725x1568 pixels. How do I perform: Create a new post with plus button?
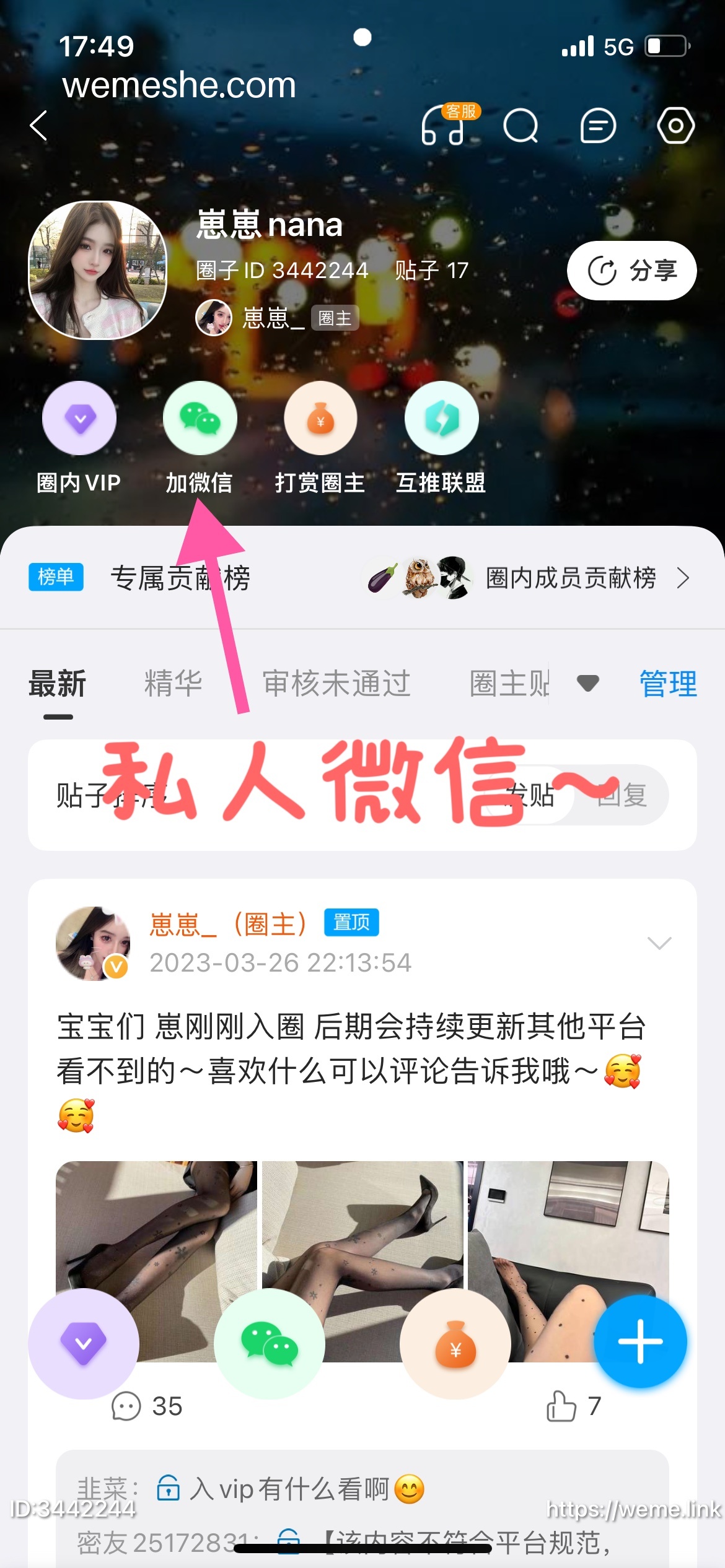point(640,1341)
